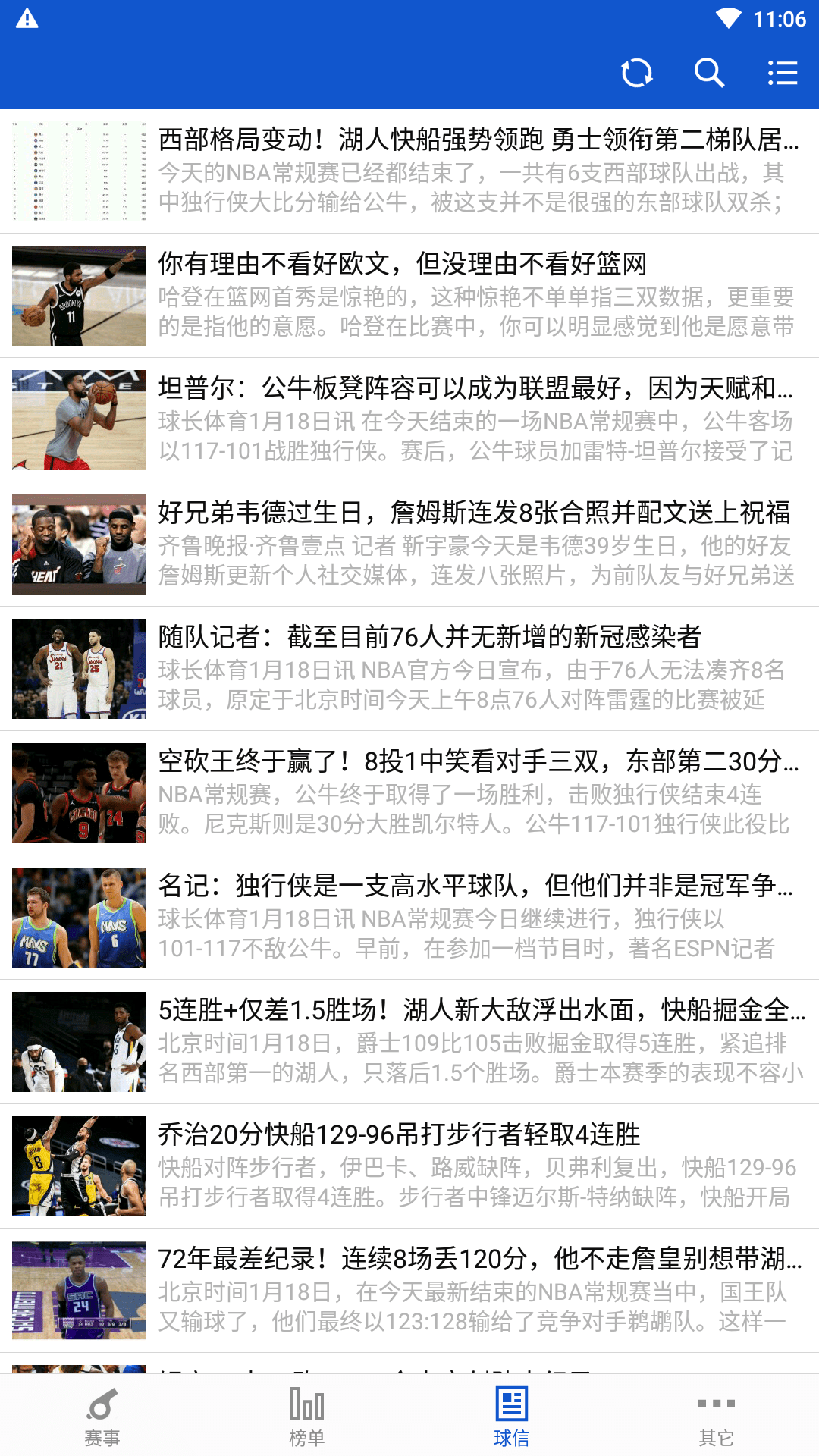Open the Kings jersey thumbnail in the last article
Screen dimensions: 819x1456
(x=78, y=1289)
